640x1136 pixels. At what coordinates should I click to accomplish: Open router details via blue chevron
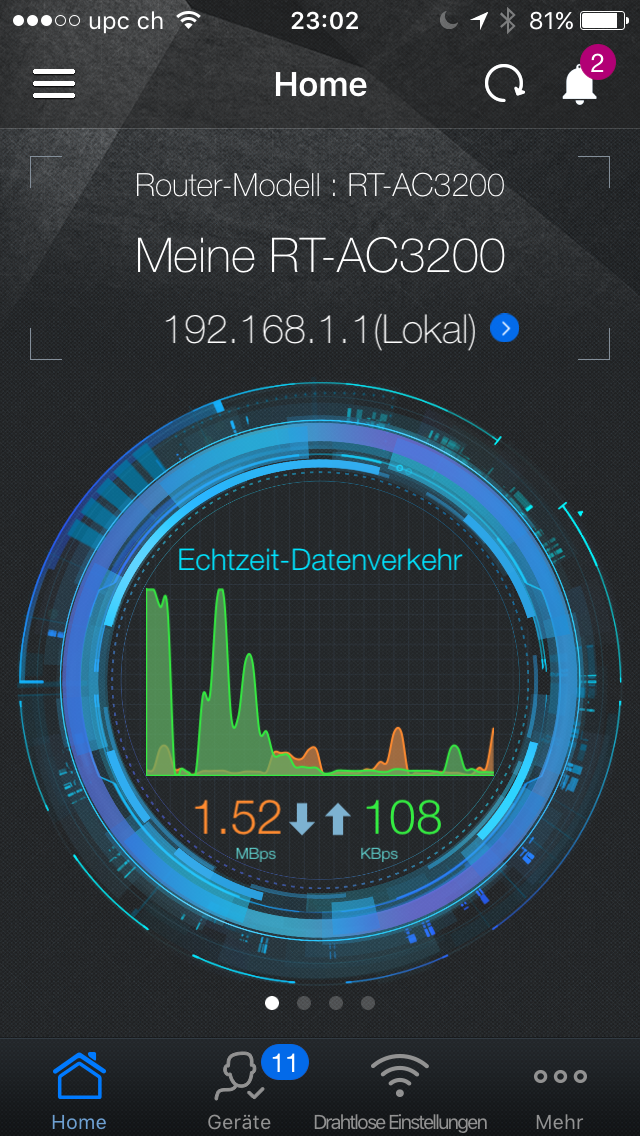tap(505, 328)
